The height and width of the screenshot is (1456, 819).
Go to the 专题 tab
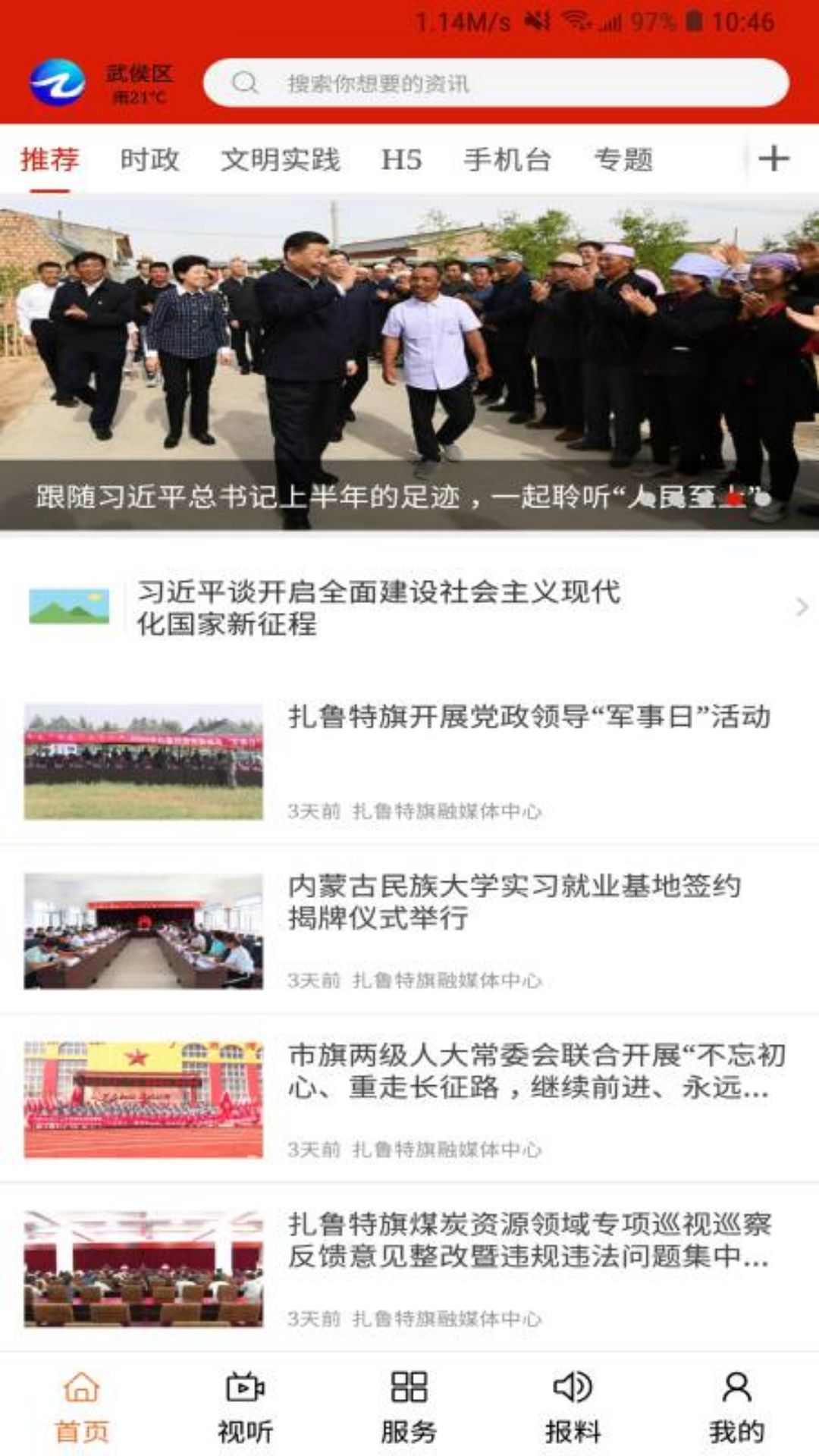(x=623, y=159)
